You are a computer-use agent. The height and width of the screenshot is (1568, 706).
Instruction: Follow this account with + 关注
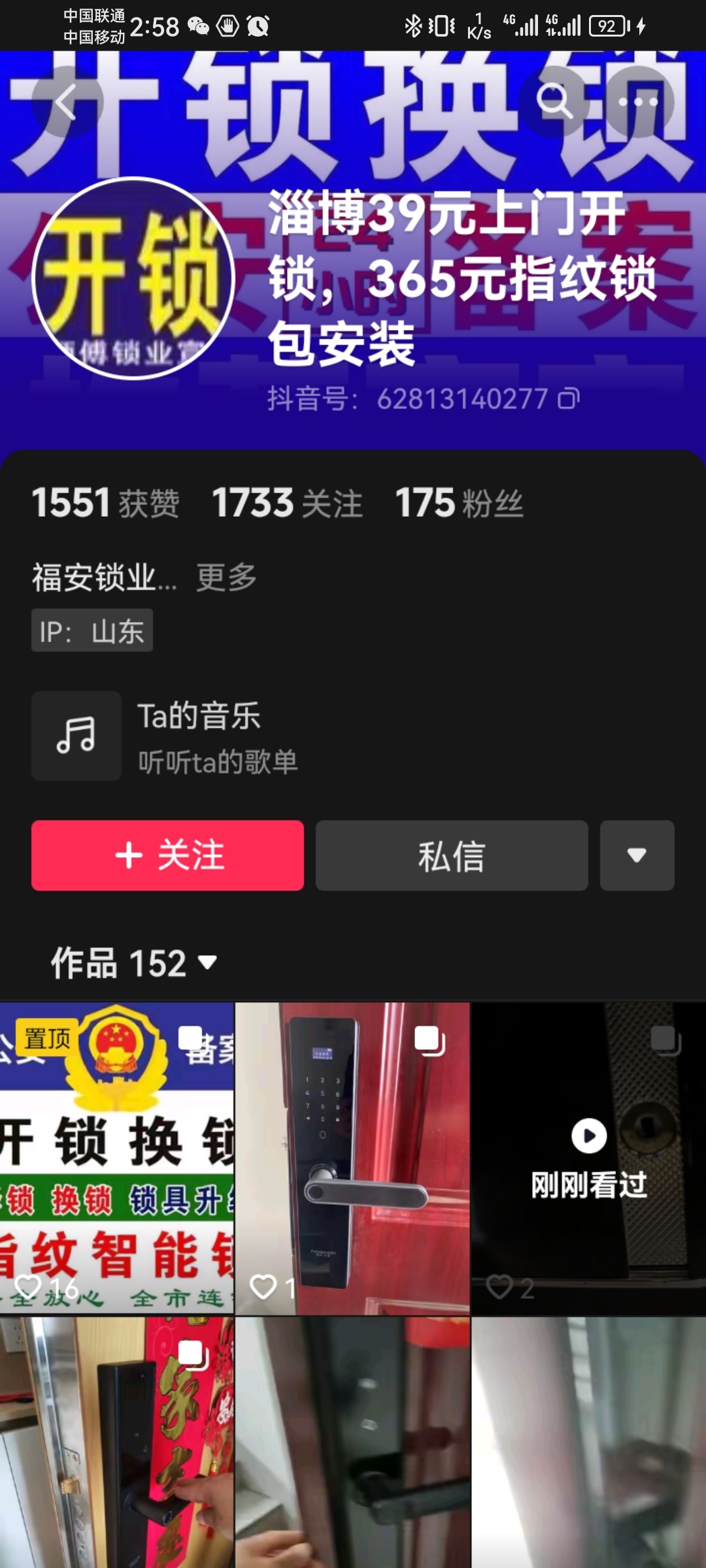point(167,855)
